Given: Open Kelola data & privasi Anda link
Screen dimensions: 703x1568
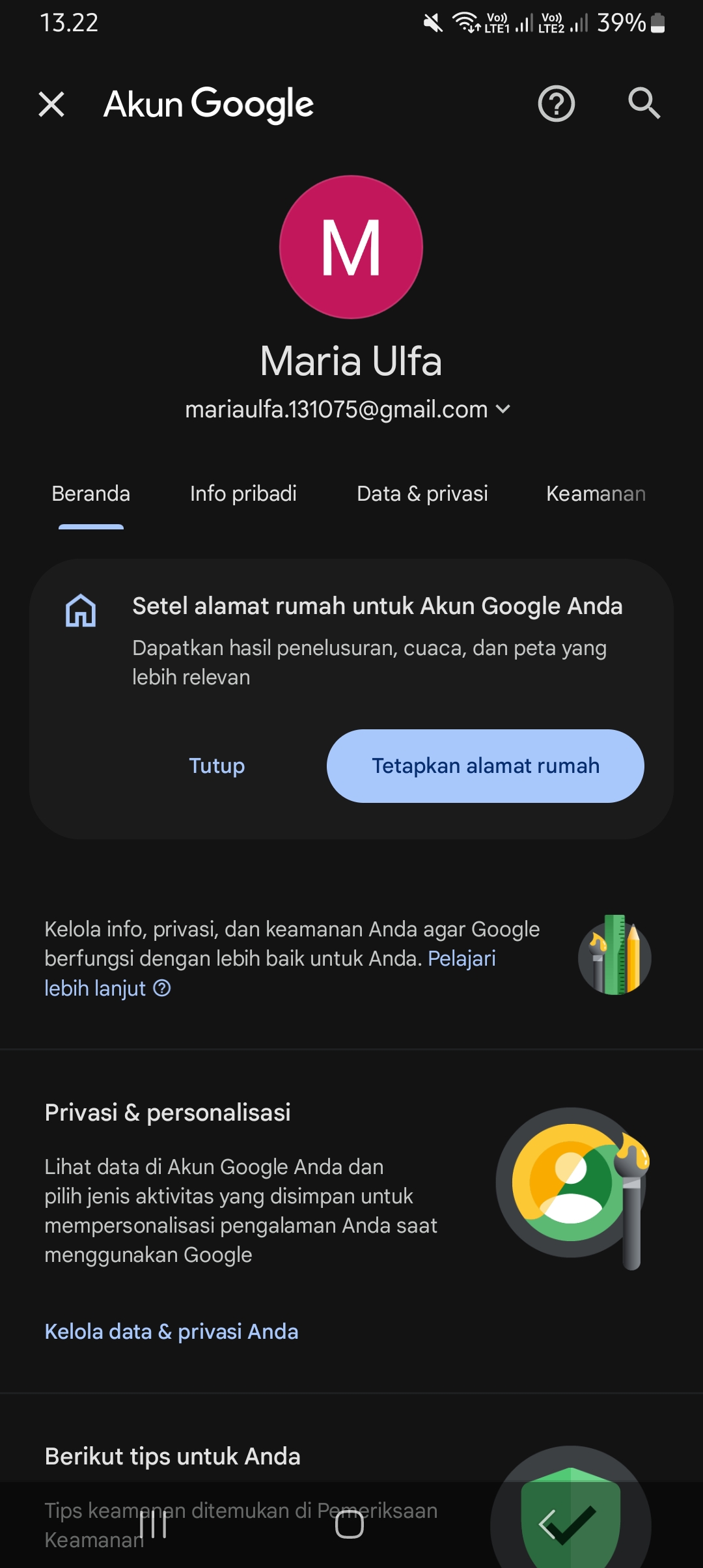Looking at the screenshot, I should pos(171,1332).
